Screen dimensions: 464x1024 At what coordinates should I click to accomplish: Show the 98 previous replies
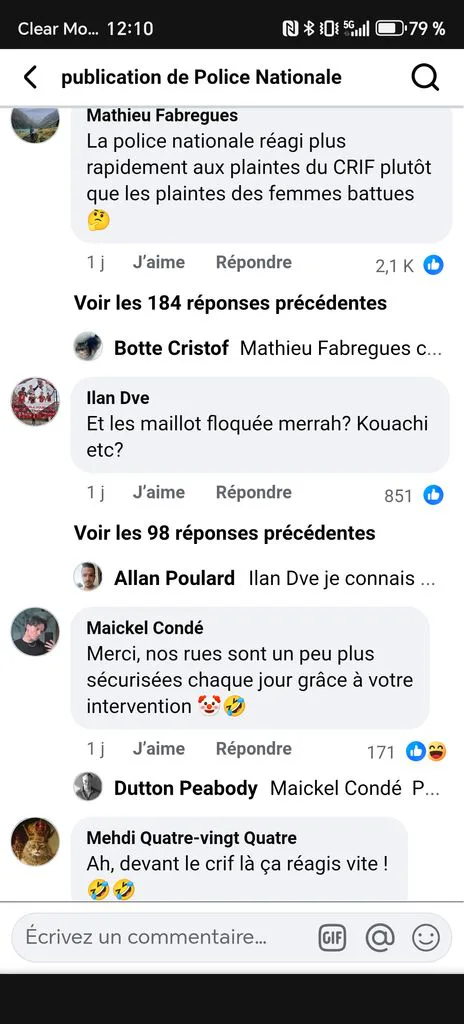pyautogui.click(x=224, y=533)
